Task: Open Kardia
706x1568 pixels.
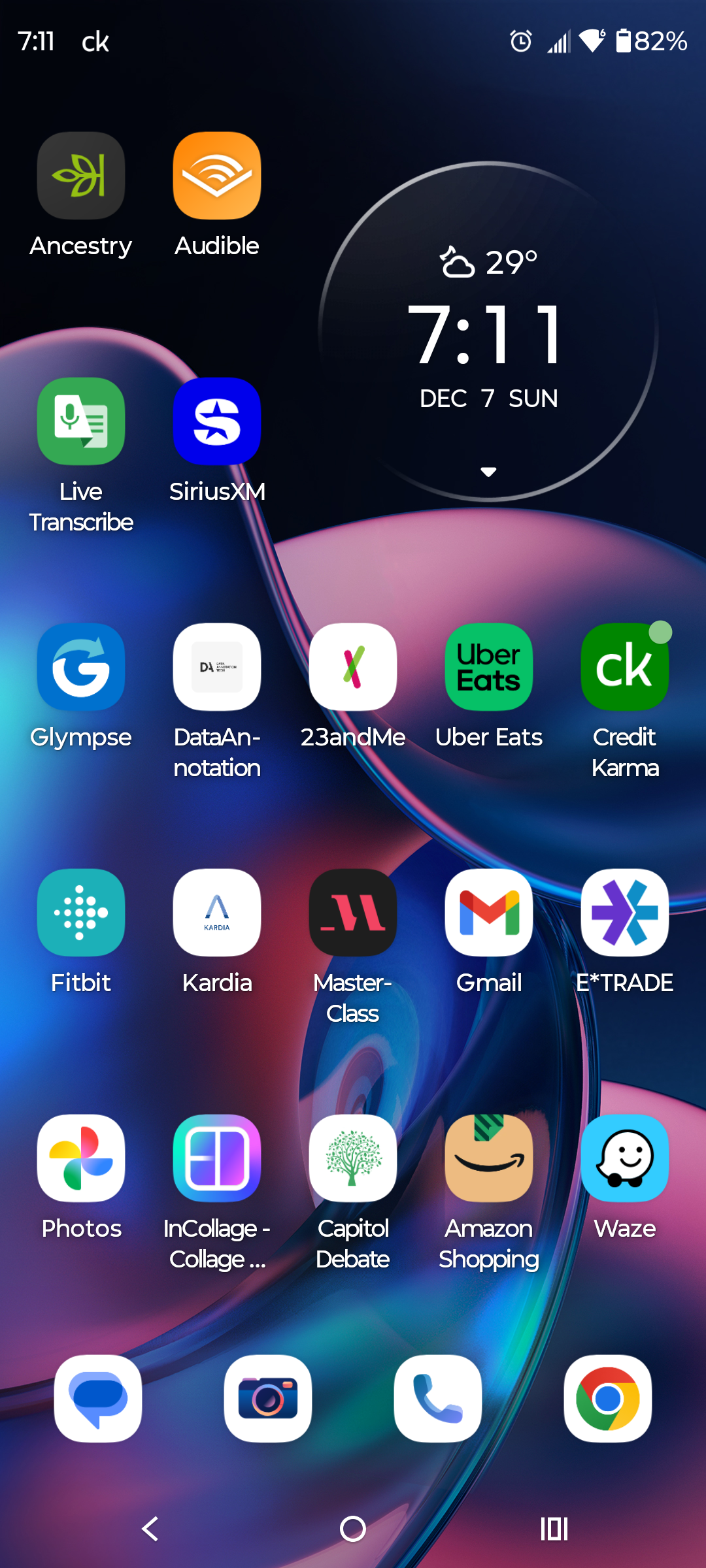Action: (217, 913)
